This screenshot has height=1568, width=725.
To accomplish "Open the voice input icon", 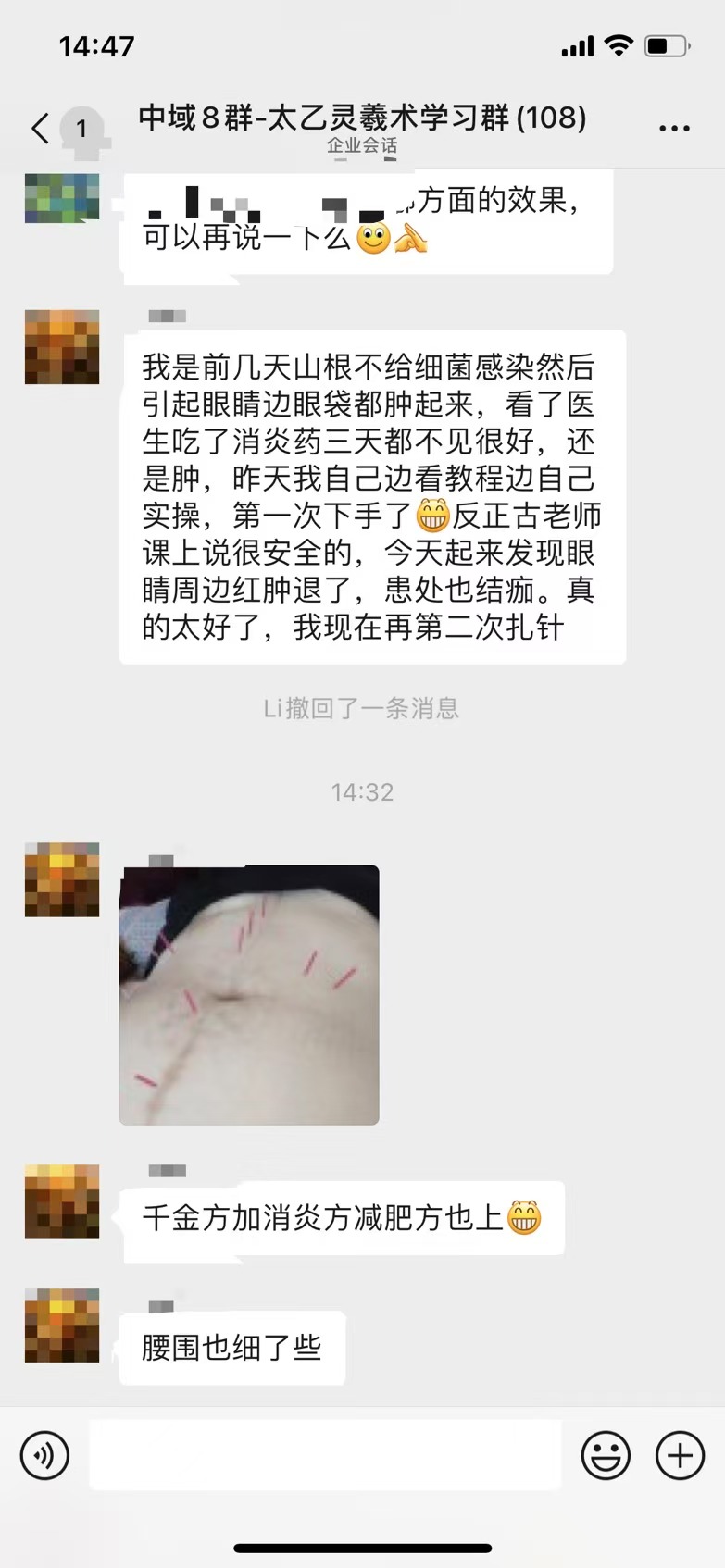I will 44,1455.
